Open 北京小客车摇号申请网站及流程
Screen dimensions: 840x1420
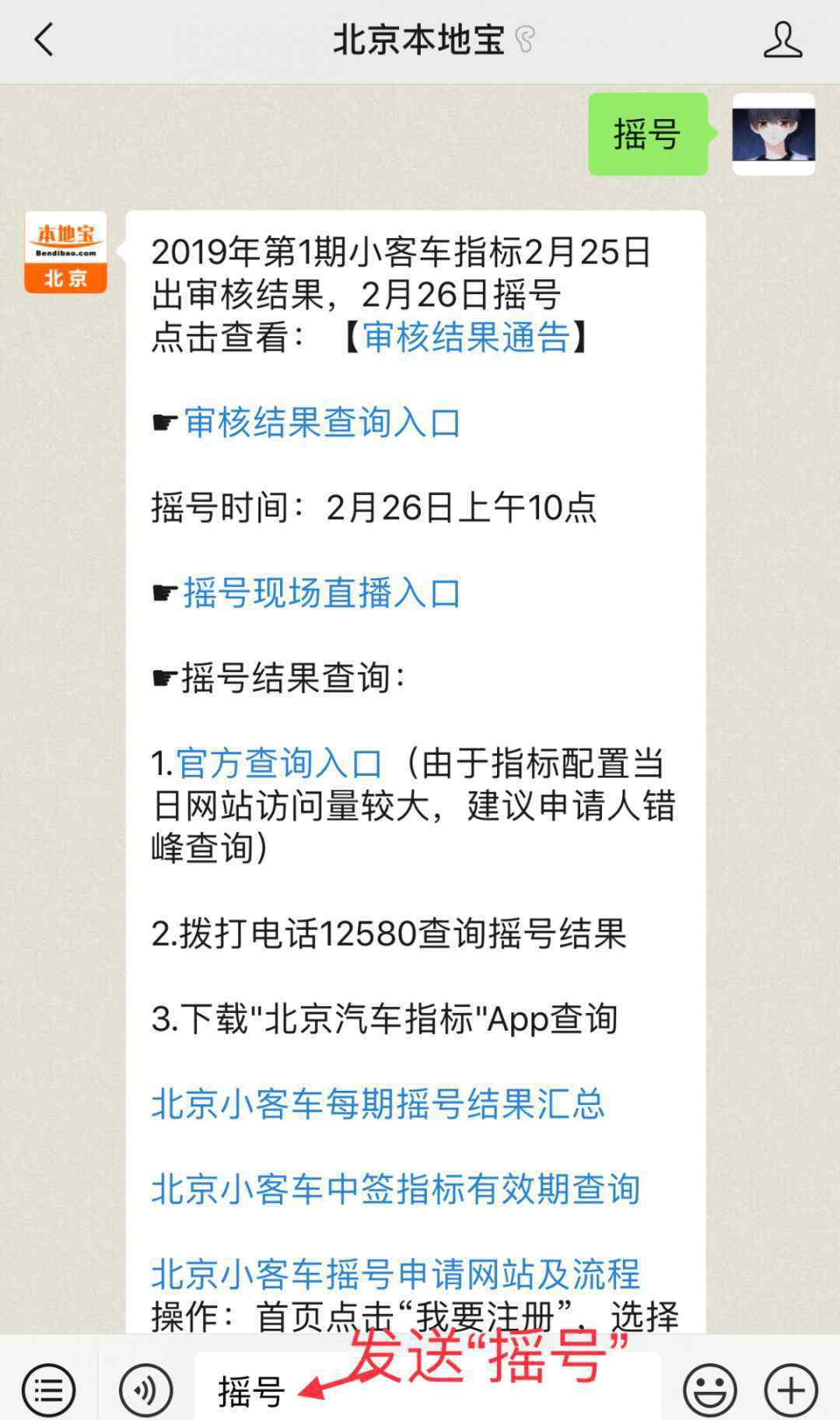tap(396, 1274)
